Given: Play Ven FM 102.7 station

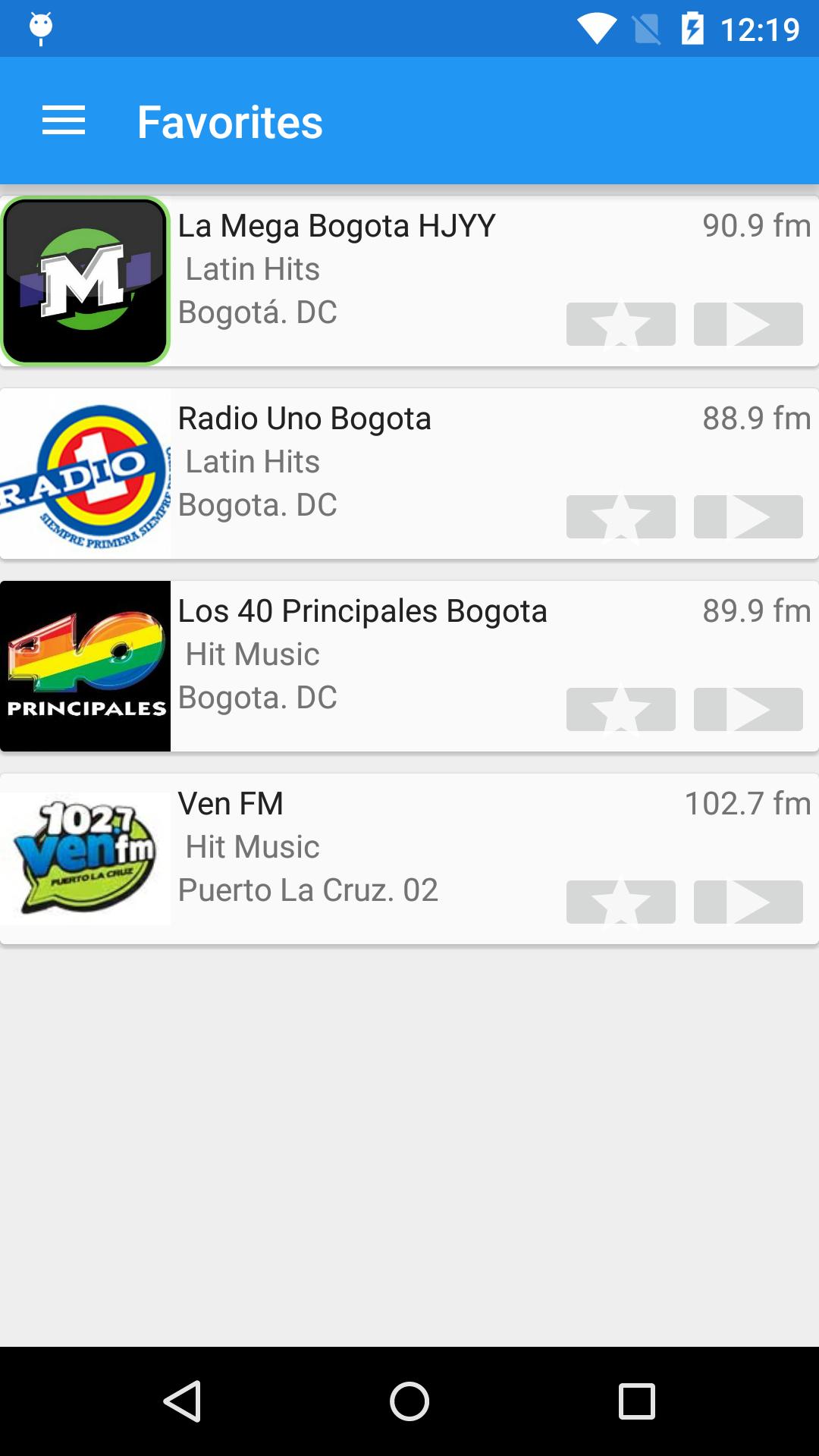Looking at the screenshot, I should click(x=748, y=902).
